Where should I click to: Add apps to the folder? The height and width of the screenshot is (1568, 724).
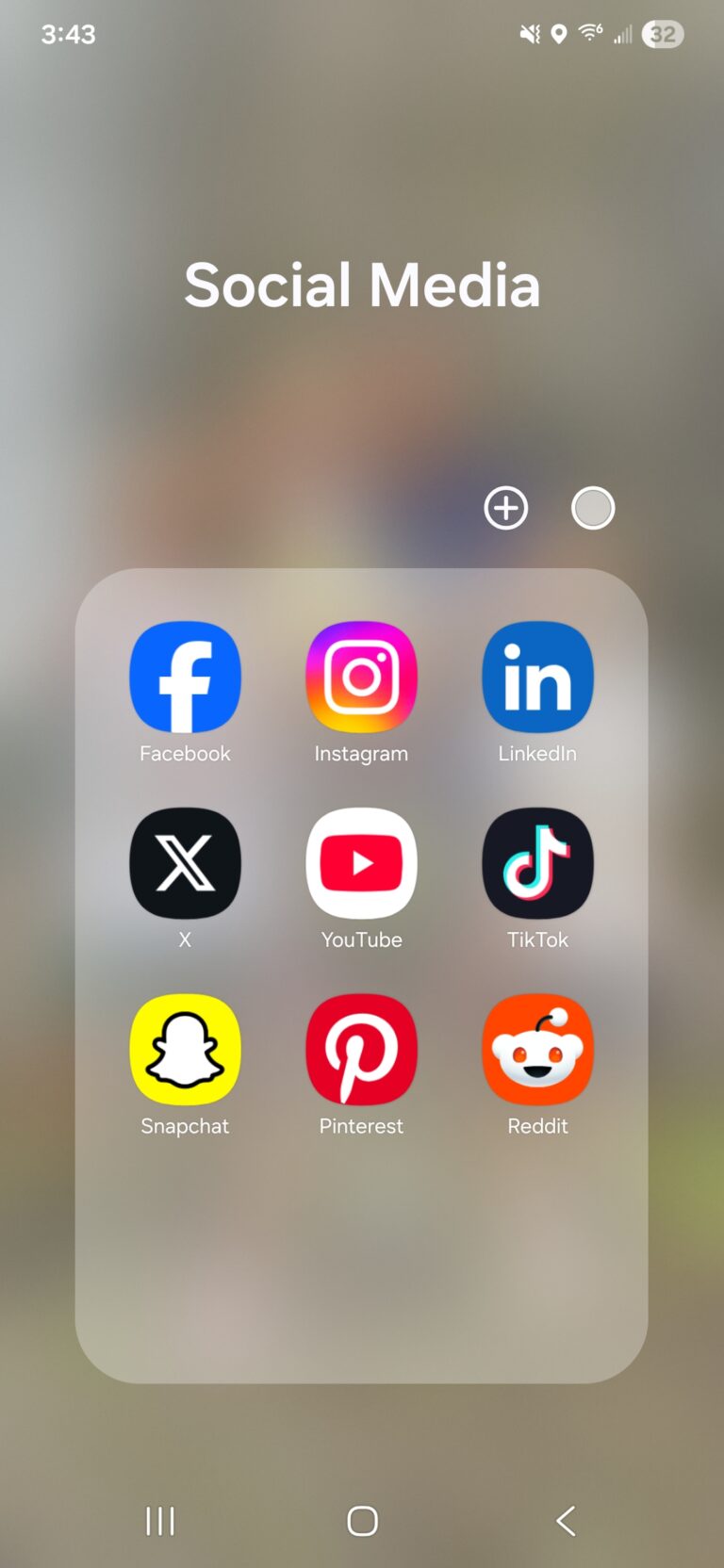tap(505, 509)
